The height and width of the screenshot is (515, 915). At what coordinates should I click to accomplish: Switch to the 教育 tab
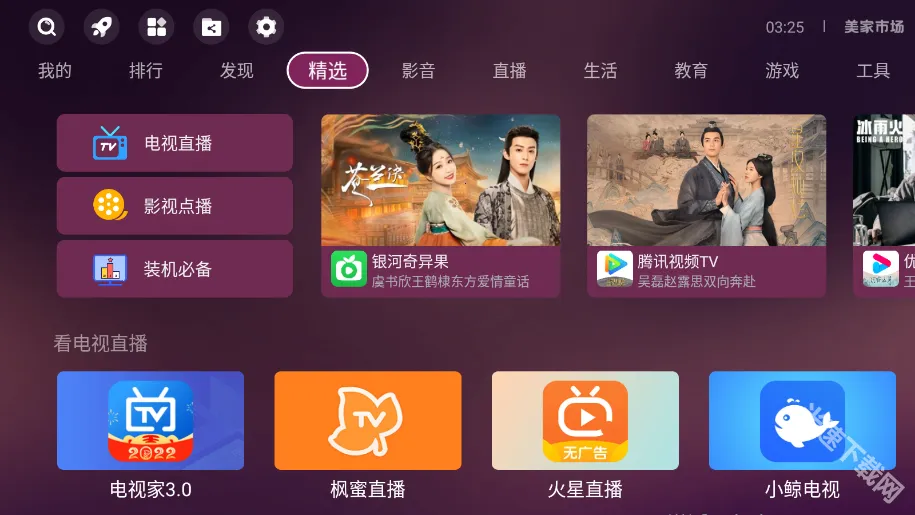(691, 71)
